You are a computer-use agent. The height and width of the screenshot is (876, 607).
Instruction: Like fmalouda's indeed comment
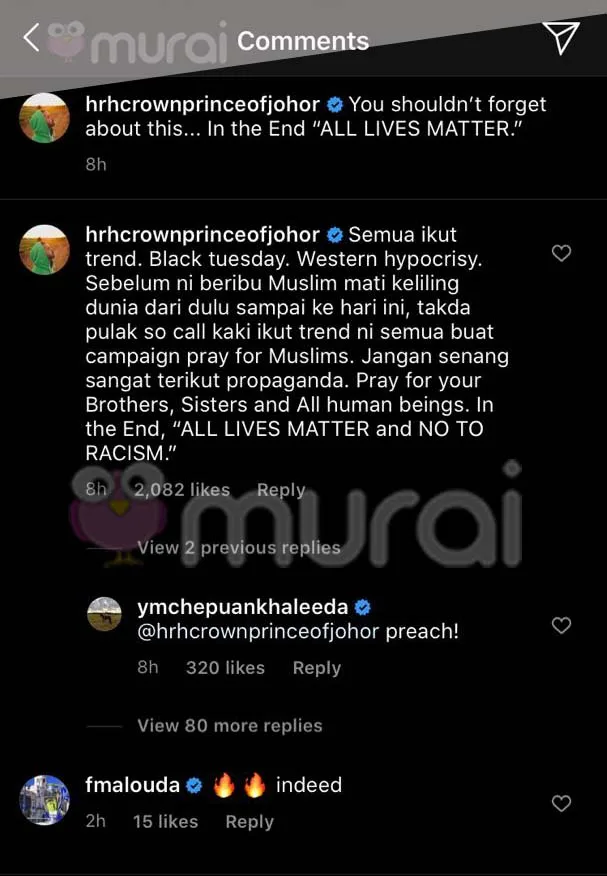(561, 803)
